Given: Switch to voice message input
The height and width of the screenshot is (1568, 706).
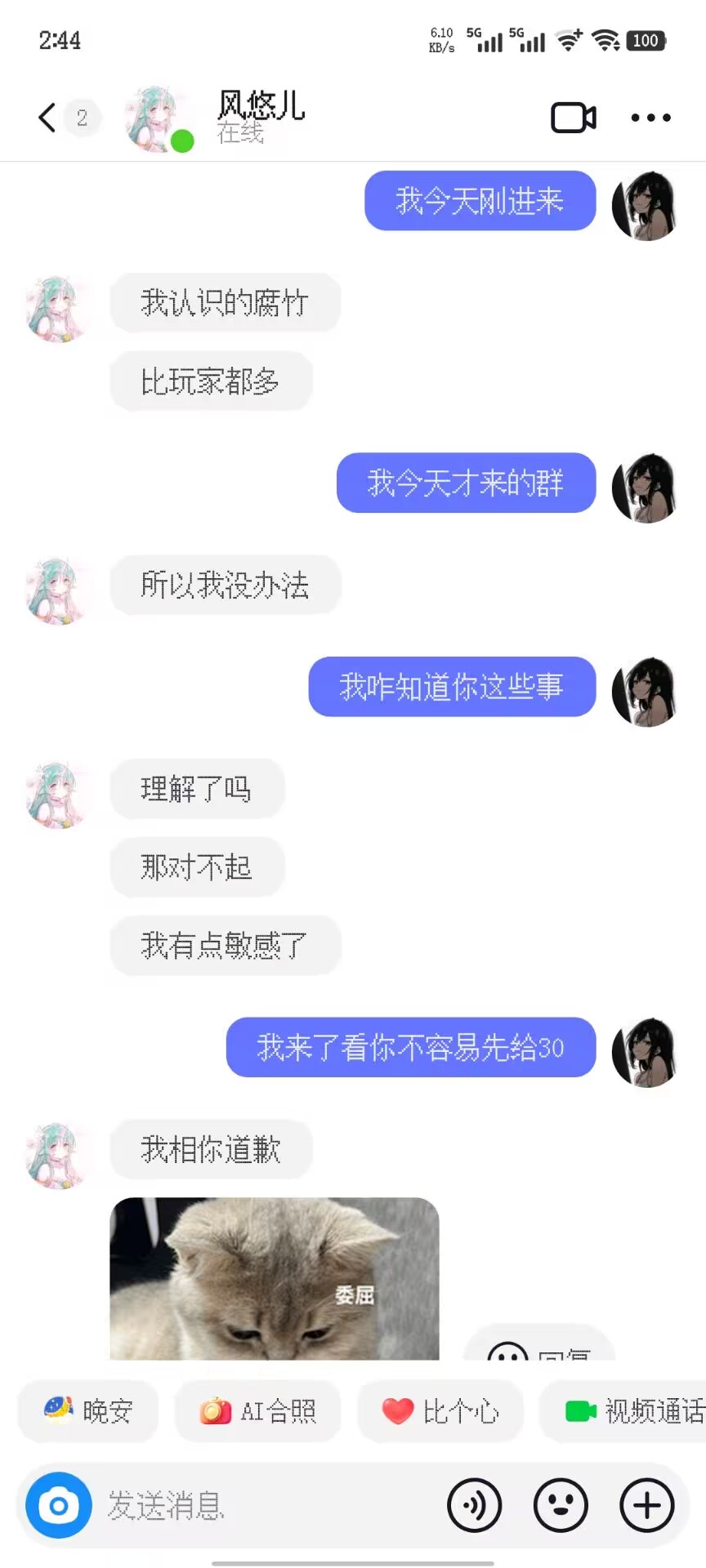Looking at the screenshot, I should [474, 1505].
